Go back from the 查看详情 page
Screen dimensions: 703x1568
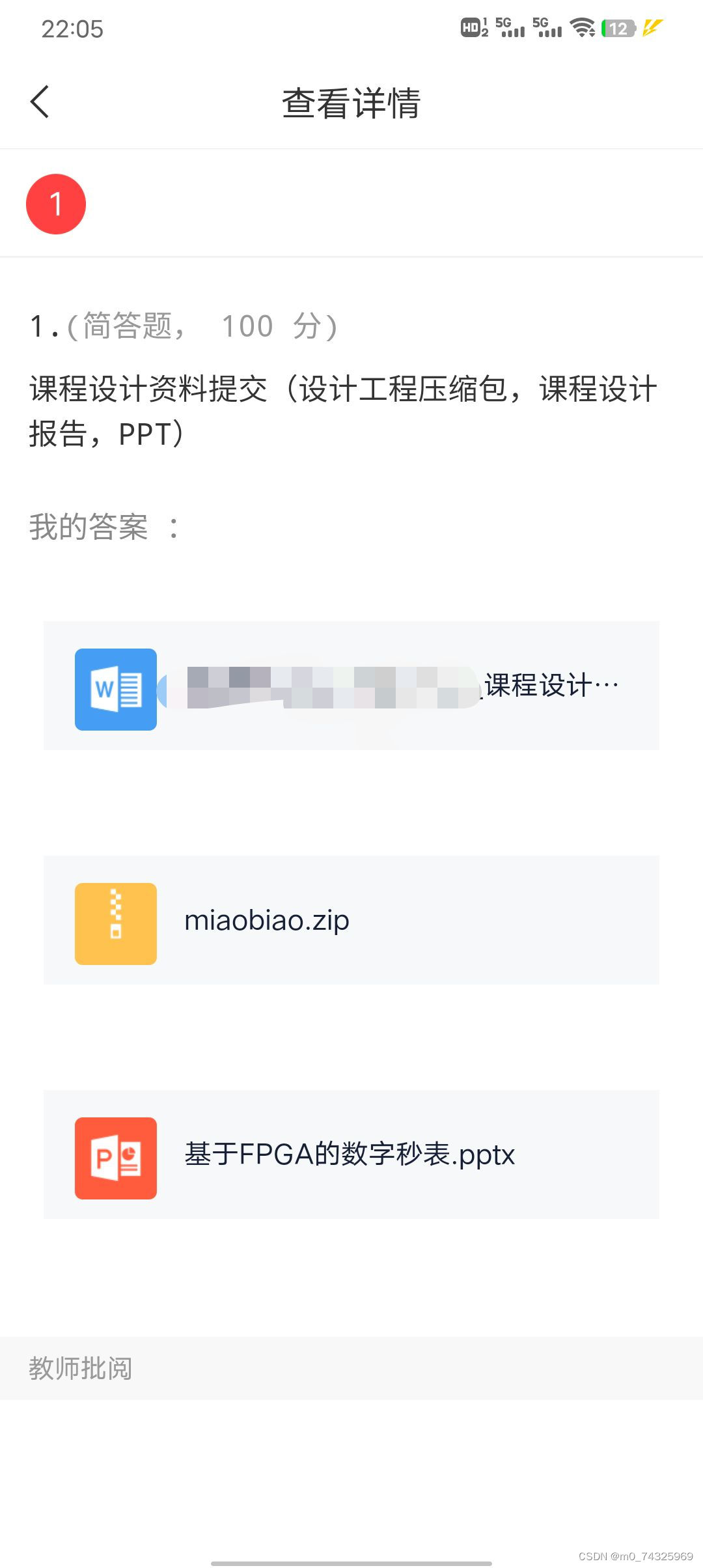click(40, 102)
